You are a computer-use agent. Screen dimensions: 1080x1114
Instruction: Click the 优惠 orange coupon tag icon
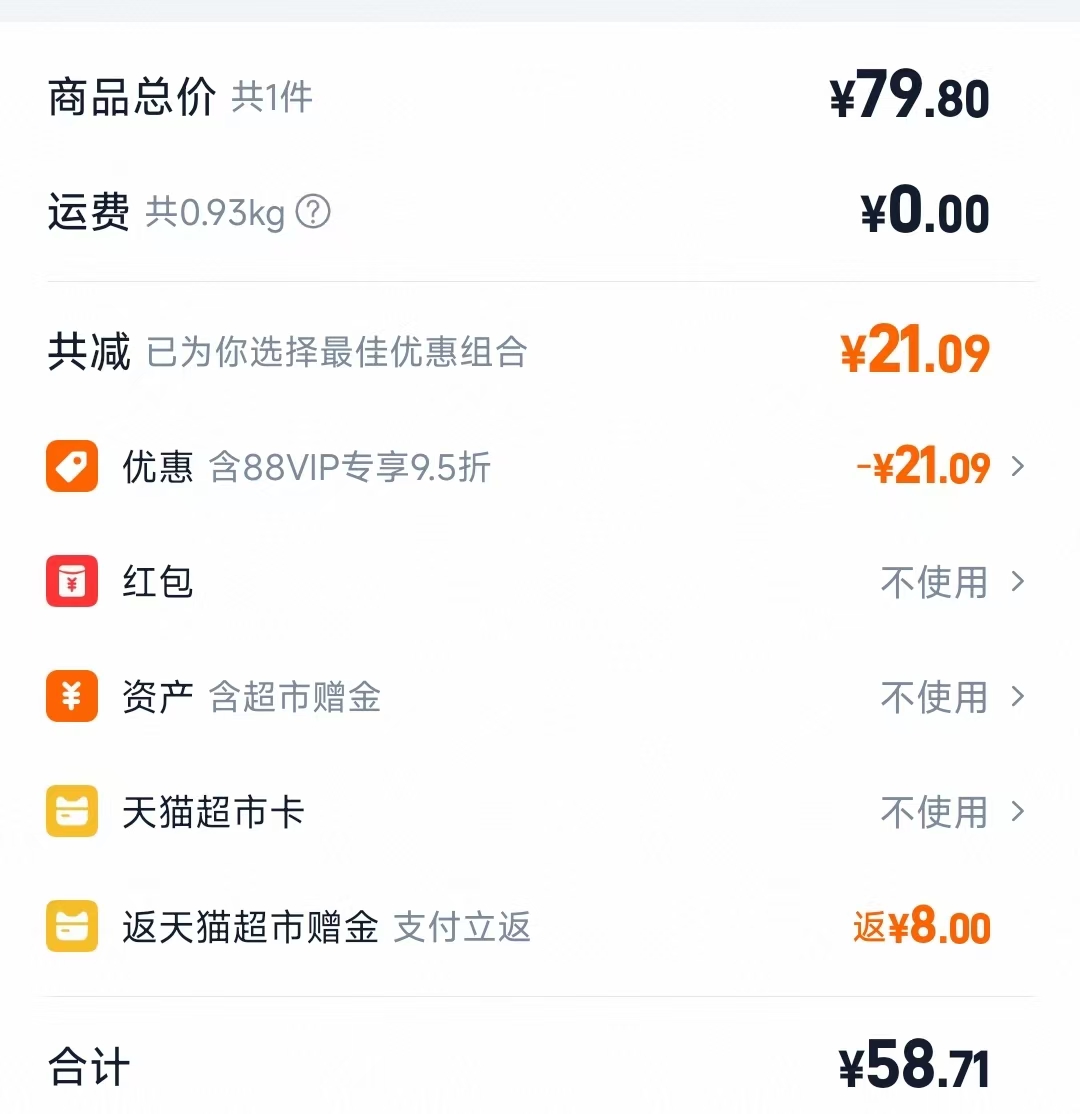click(x=70, y=466)
